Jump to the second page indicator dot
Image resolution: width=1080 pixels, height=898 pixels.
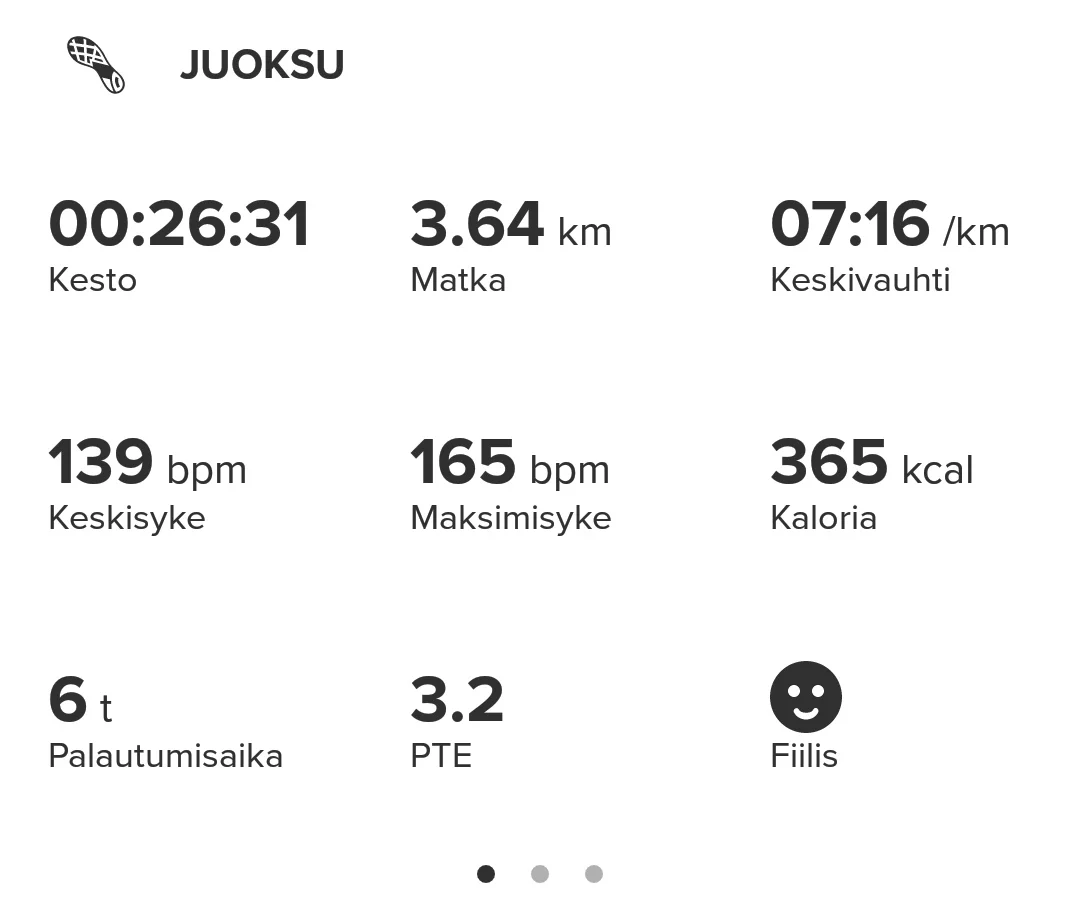(540, 874)
